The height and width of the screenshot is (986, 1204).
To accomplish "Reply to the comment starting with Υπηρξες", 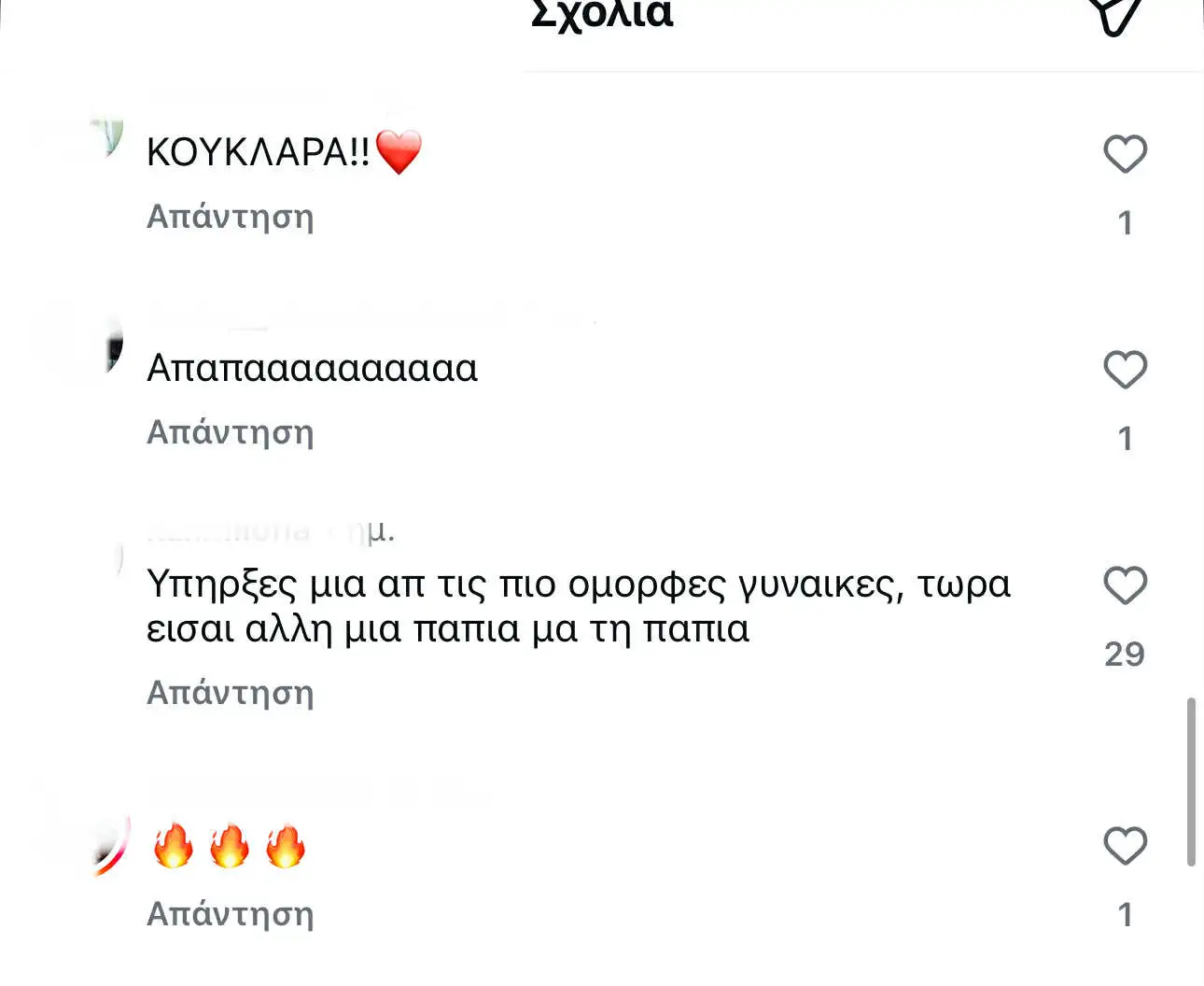I will tap(231, 693).
